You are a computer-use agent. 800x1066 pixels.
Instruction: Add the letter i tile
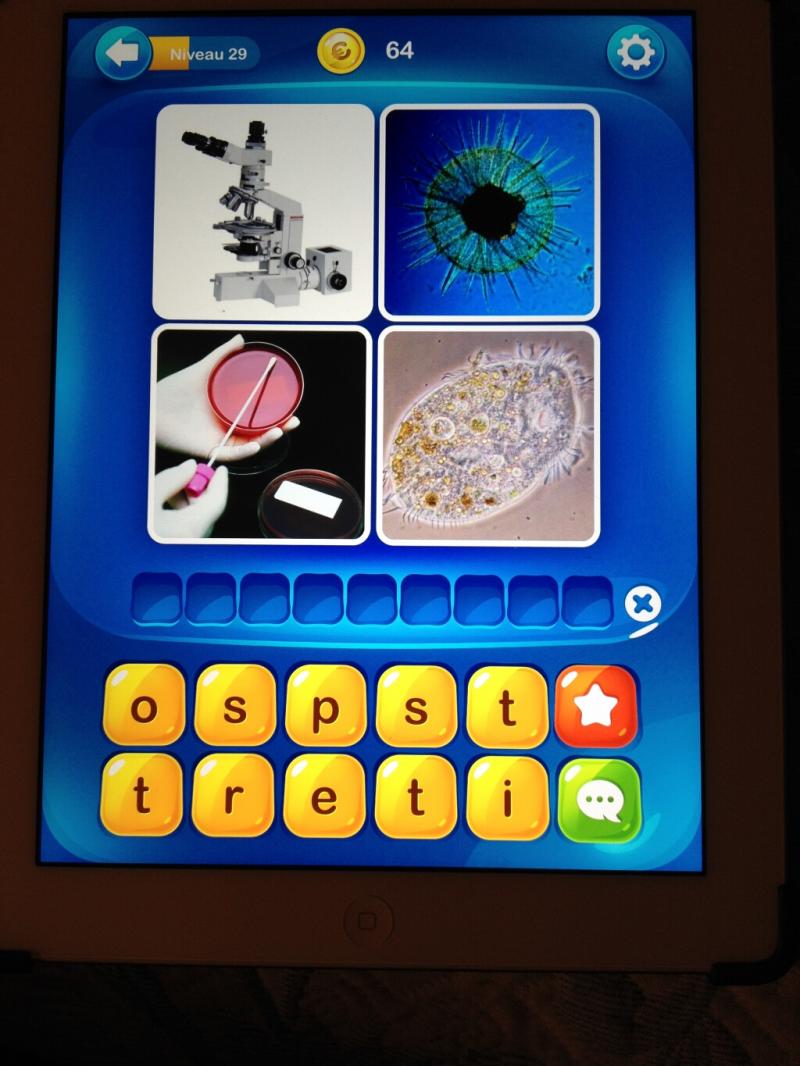click(508, 797)
